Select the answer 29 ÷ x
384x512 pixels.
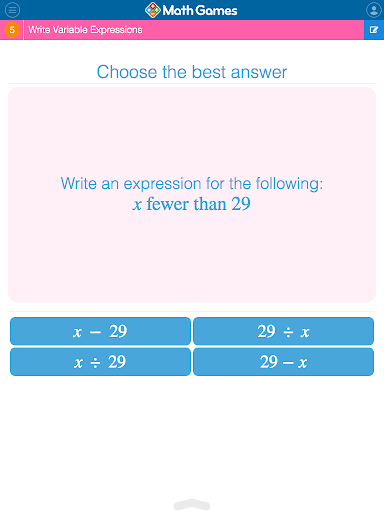[x=283, y=331]
